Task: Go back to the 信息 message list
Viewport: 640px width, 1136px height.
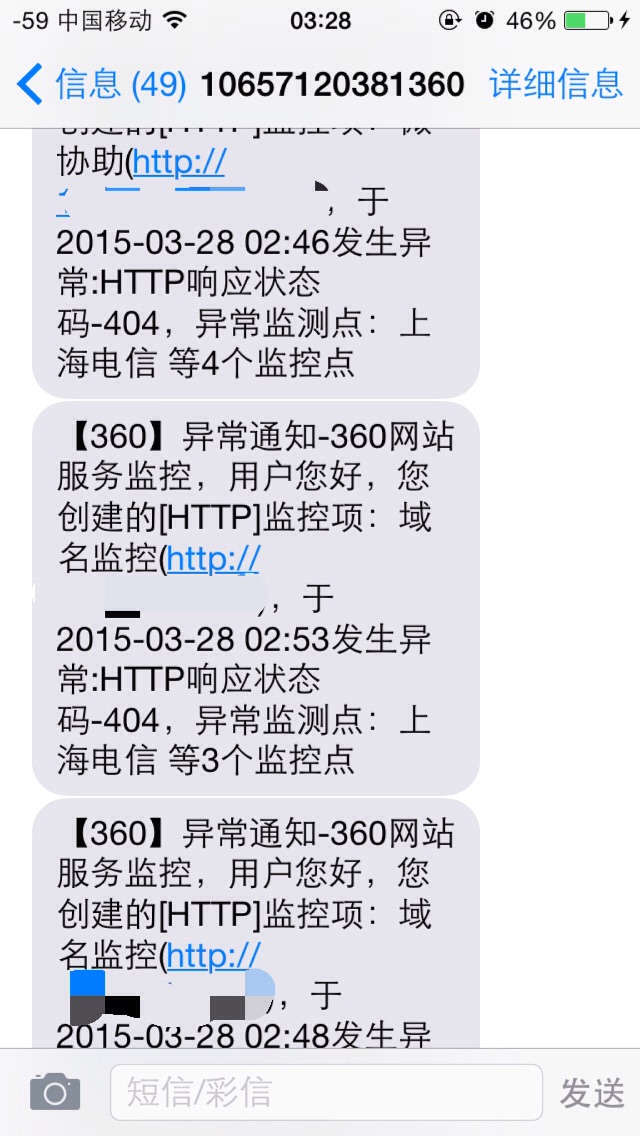Action: point(100,85)
